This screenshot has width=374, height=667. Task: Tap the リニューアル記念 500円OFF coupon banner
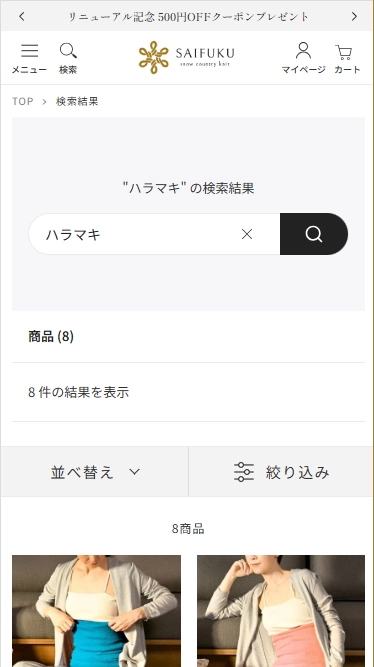tap(188, 17)
